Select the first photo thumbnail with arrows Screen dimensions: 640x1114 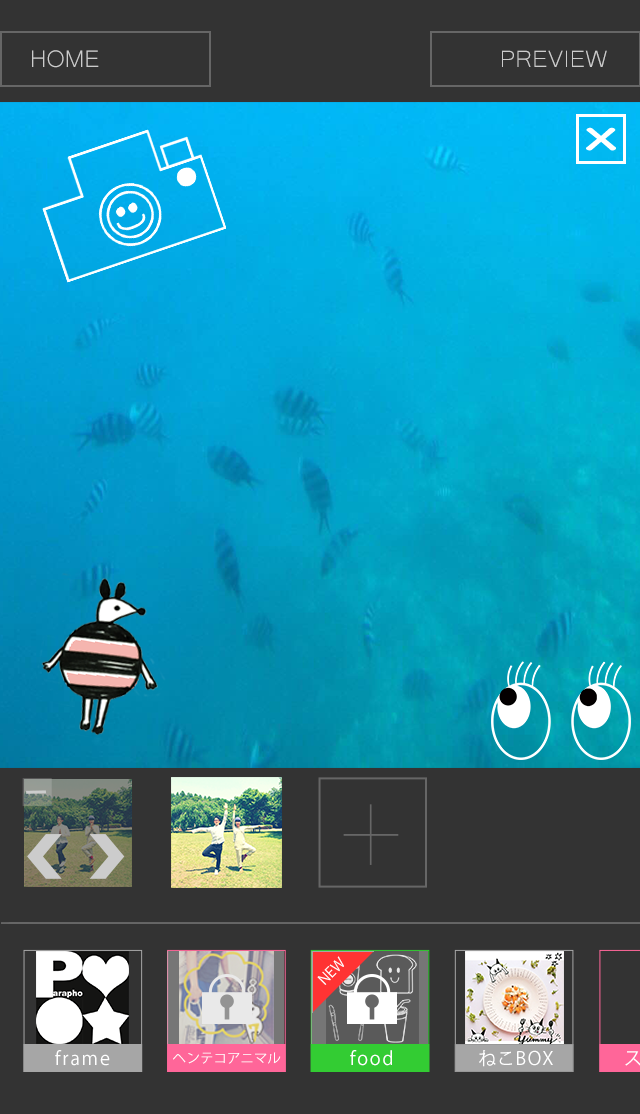pos(77,832)
